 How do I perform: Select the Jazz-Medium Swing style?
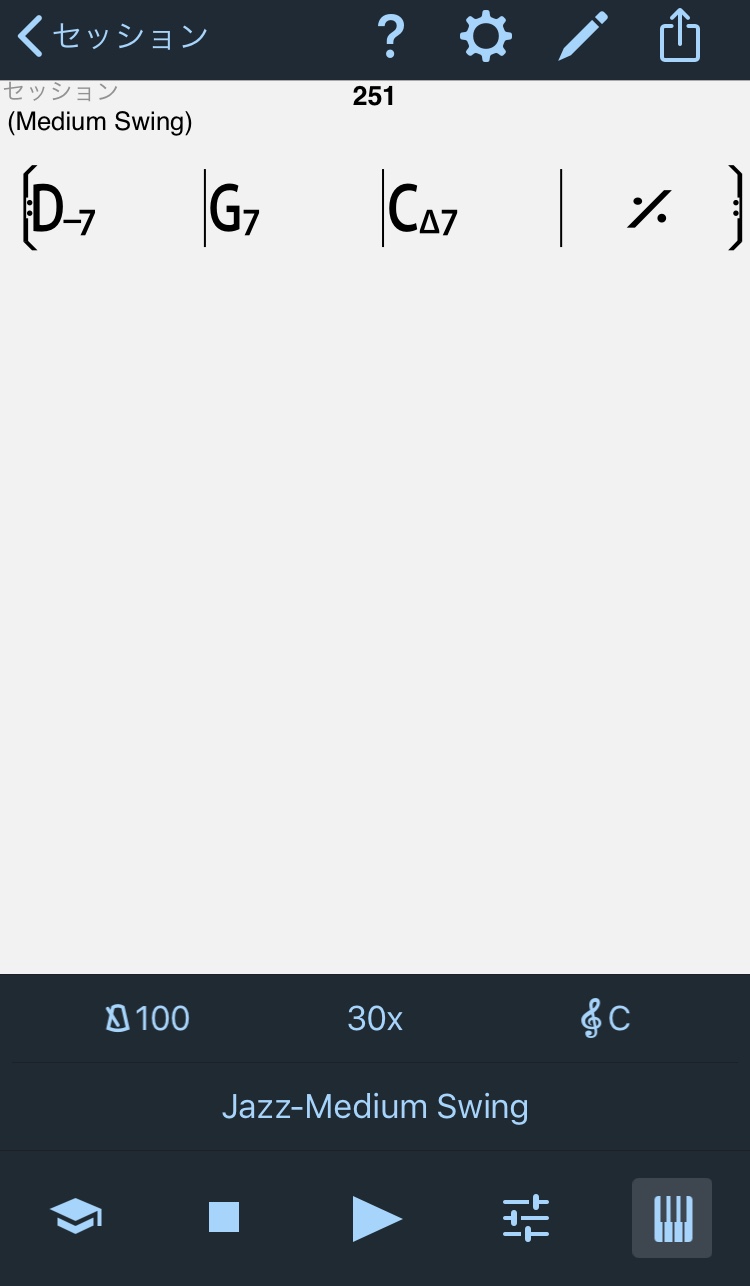375,1107
